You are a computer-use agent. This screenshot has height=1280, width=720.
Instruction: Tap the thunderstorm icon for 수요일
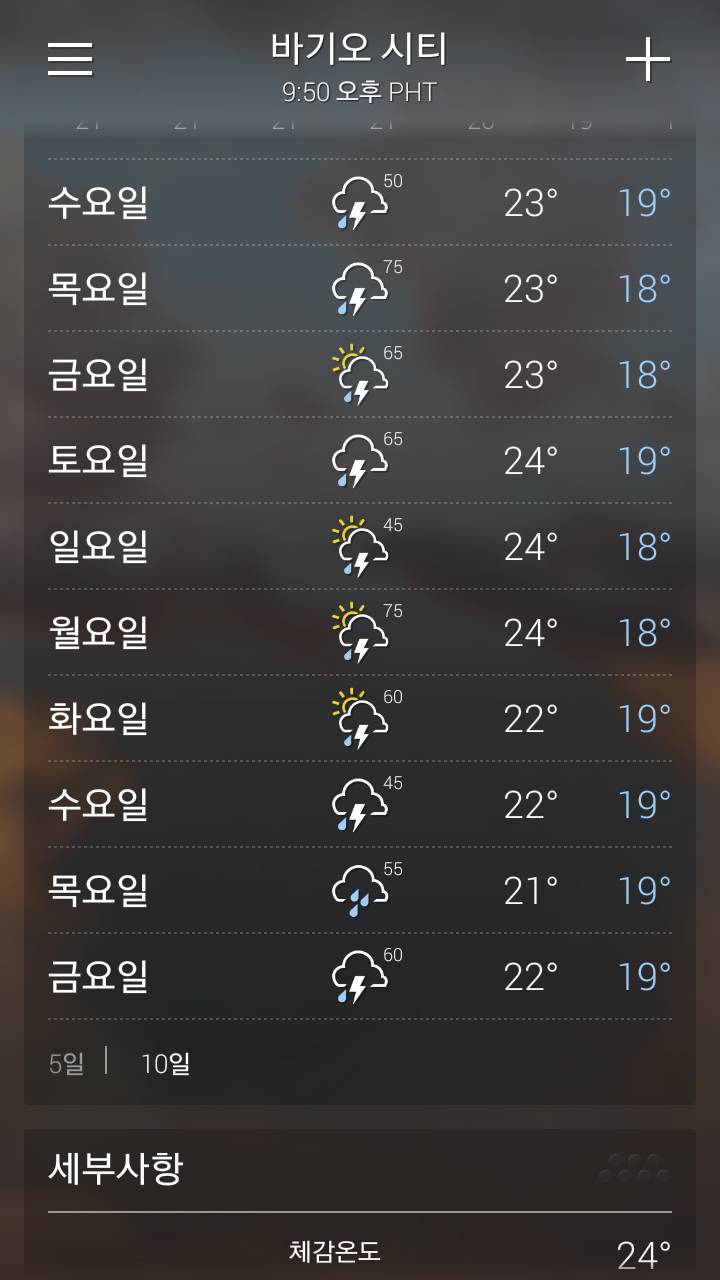tap(362, 202)
